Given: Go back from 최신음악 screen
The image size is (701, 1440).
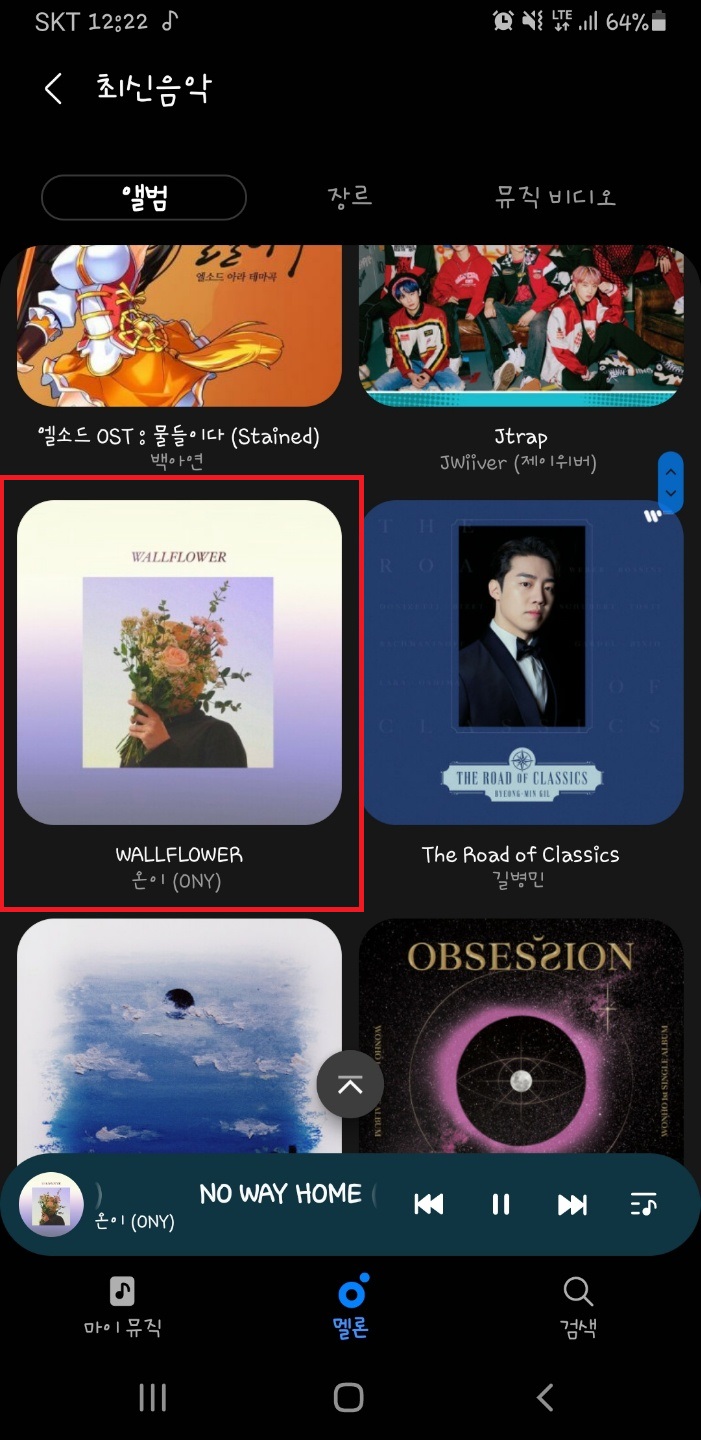Looking at the screenshot, I should click(x=53, y=88).
